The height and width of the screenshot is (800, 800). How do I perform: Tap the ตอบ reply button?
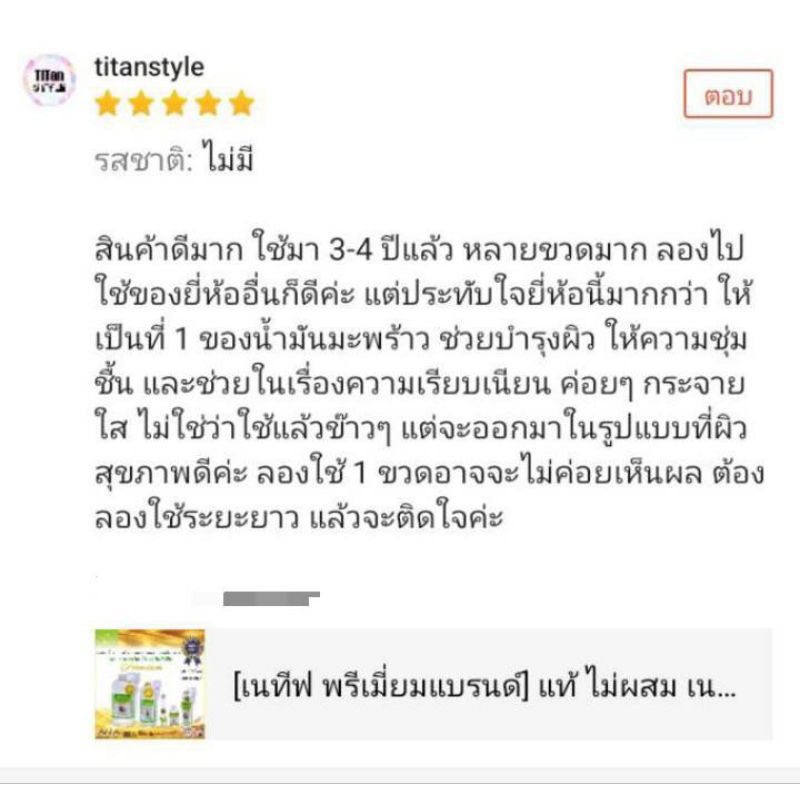click(x=728, y=94)
